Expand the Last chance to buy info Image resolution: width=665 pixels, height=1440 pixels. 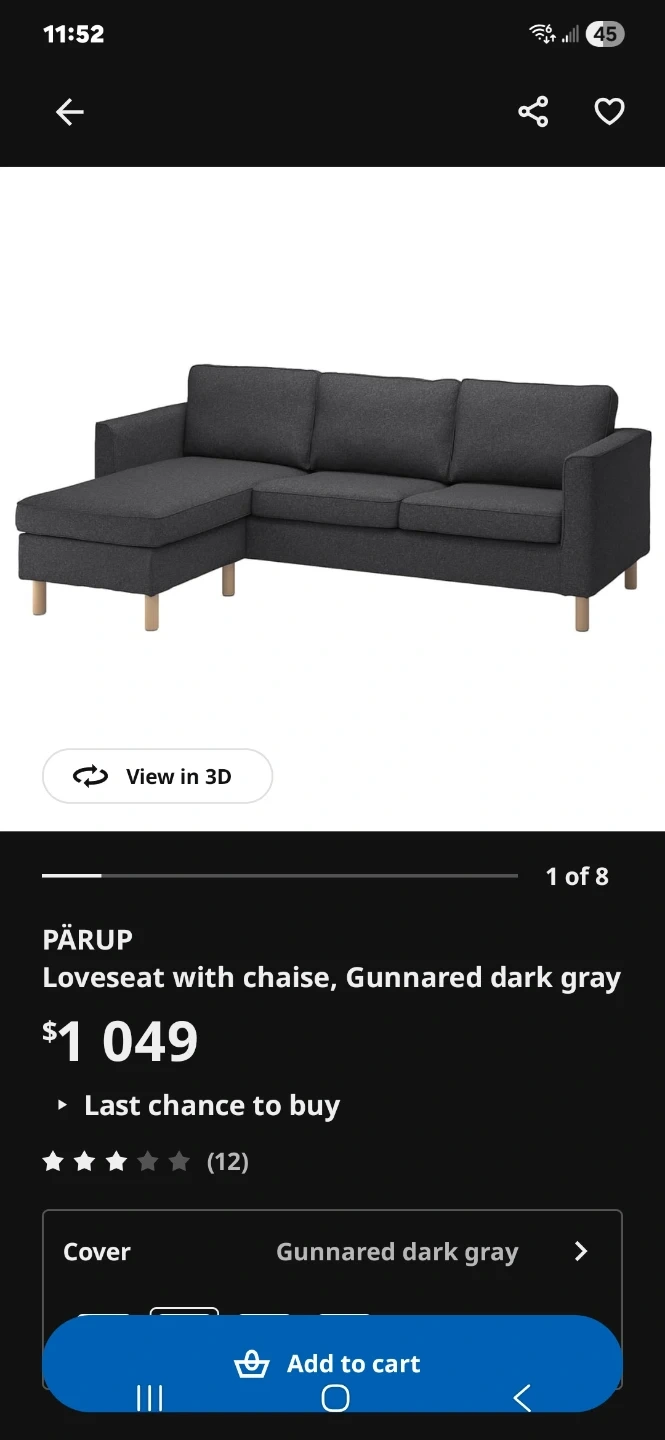pyautogui.click(x=198, y=1105)
